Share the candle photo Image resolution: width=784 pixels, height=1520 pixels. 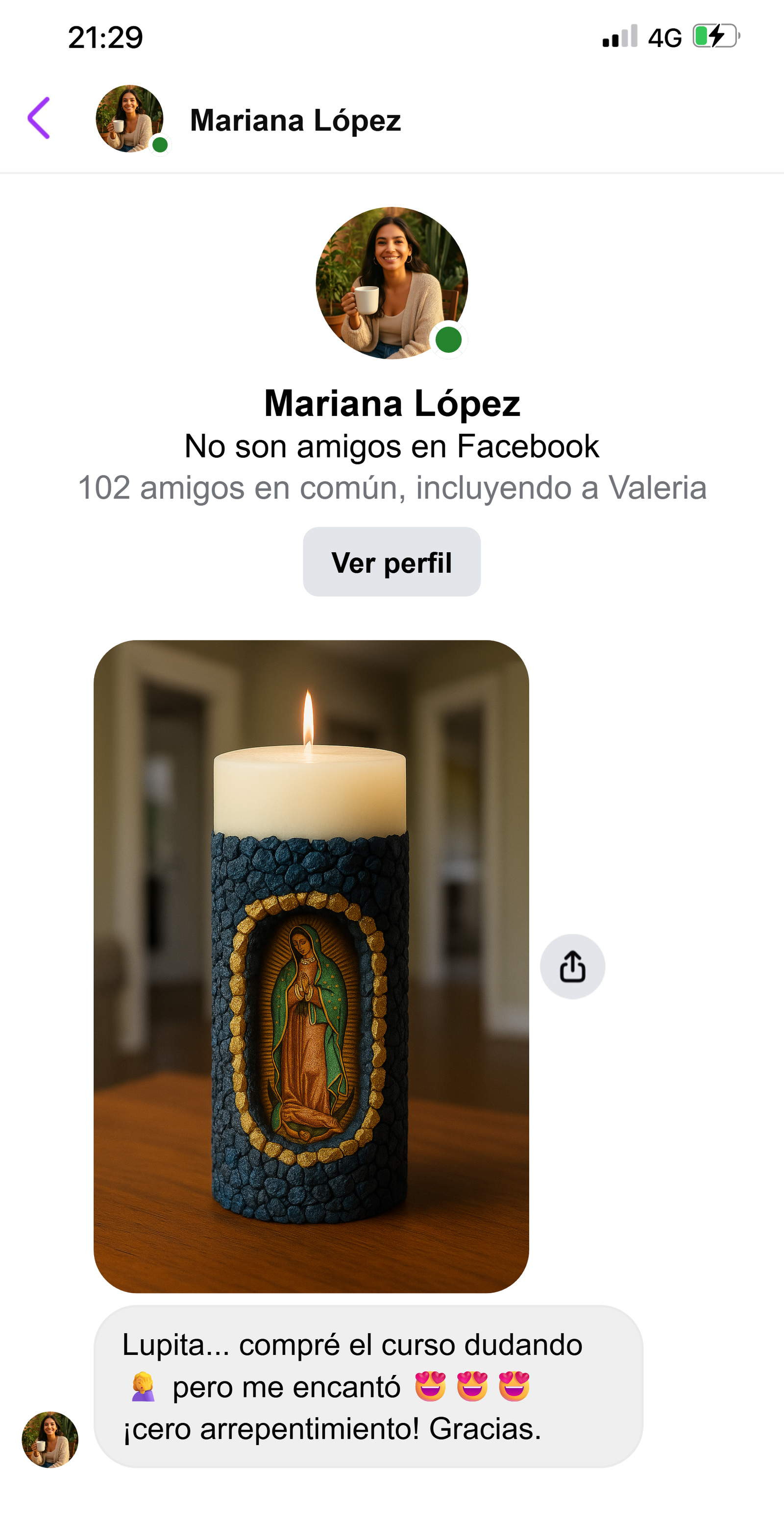(572, 966)
